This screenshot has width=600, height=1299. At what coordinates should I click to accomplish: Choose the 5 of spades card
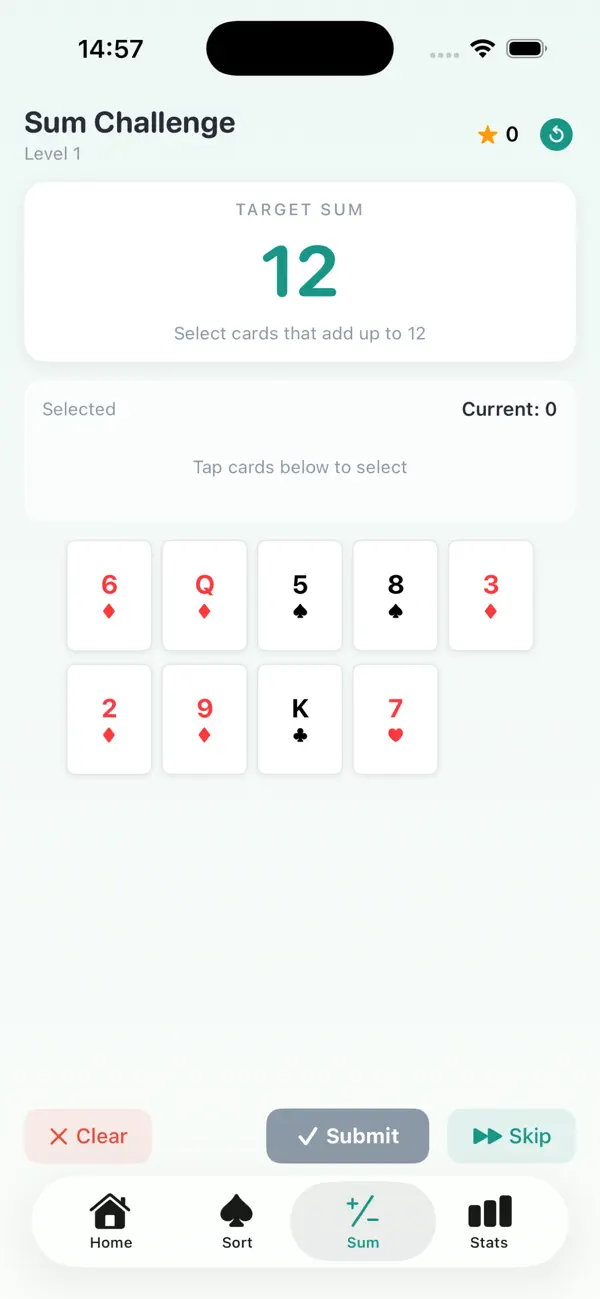click(x=300, y=596)
